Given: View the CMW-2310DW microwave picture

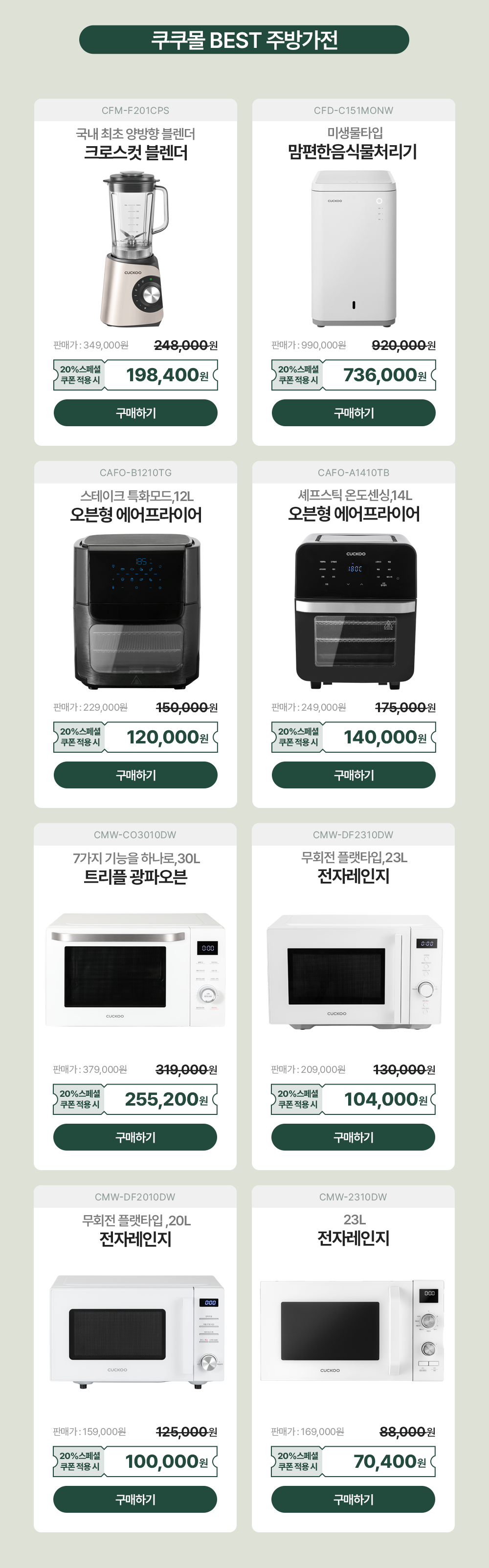Looking at the screenshot, I should pyautogui.click(x=352, y=1331).
